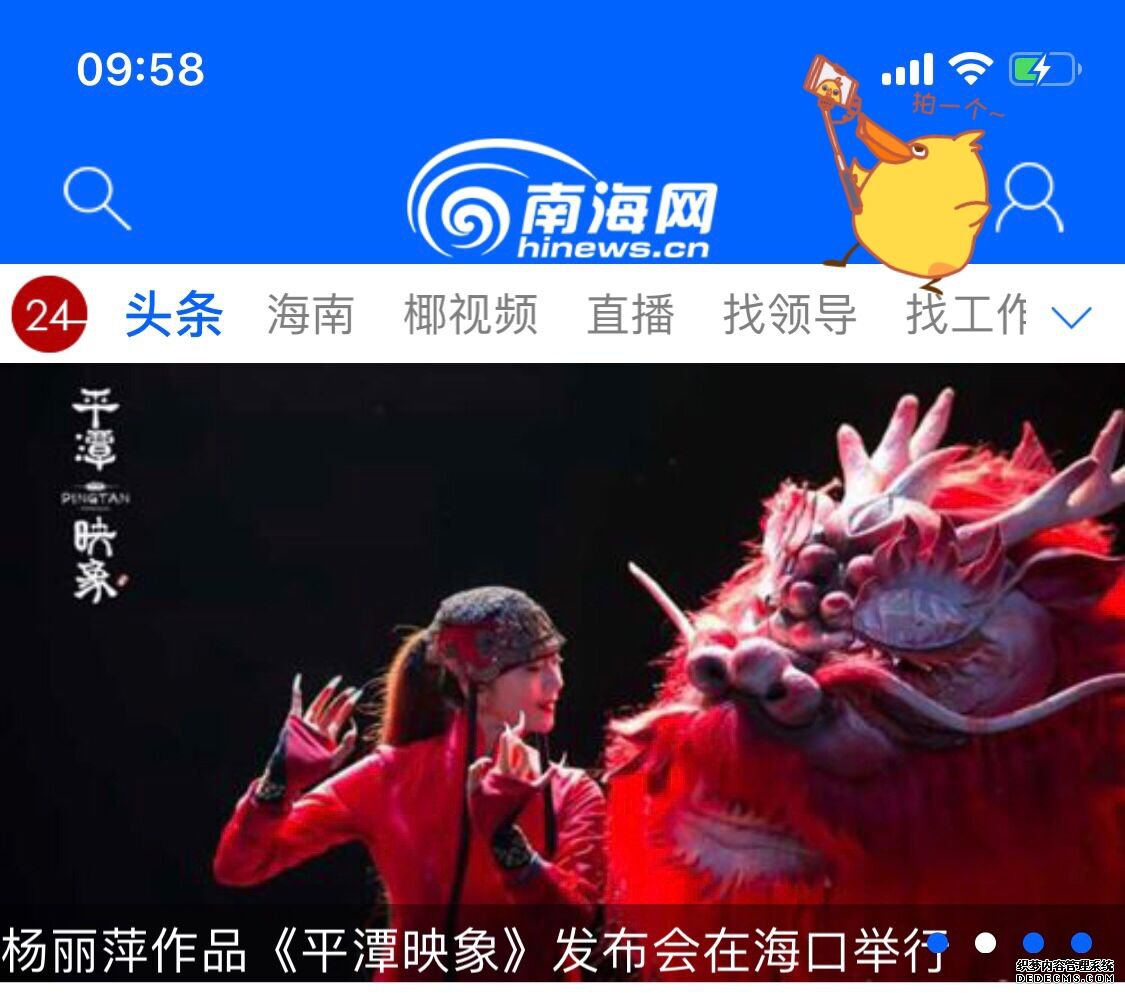Expand the channel list chevron
This screenshot has height=993, width=1125.
coord(1072,318)
